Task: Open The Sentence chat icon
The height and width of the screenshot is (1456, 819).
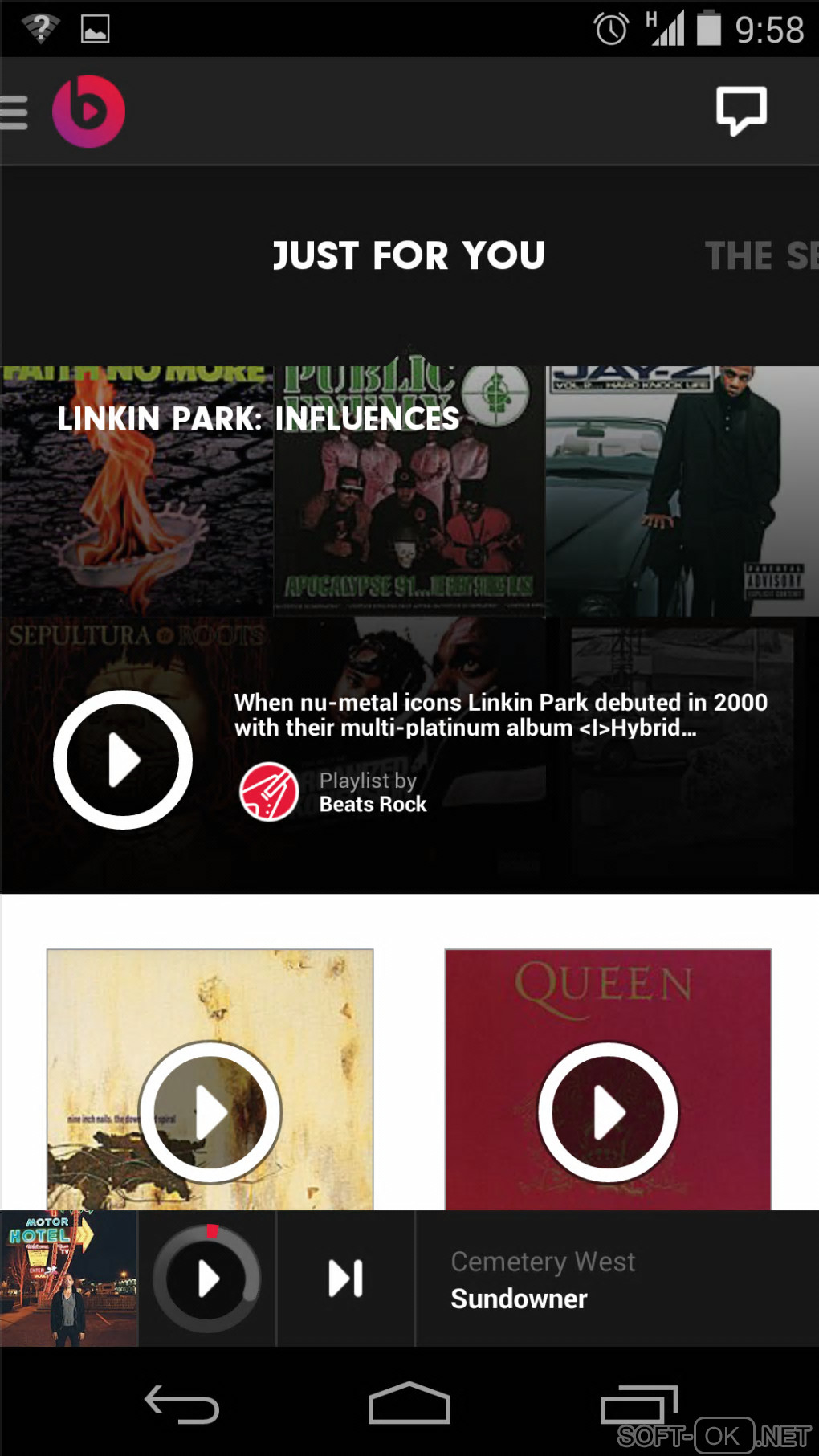Action: coord(740,111)
